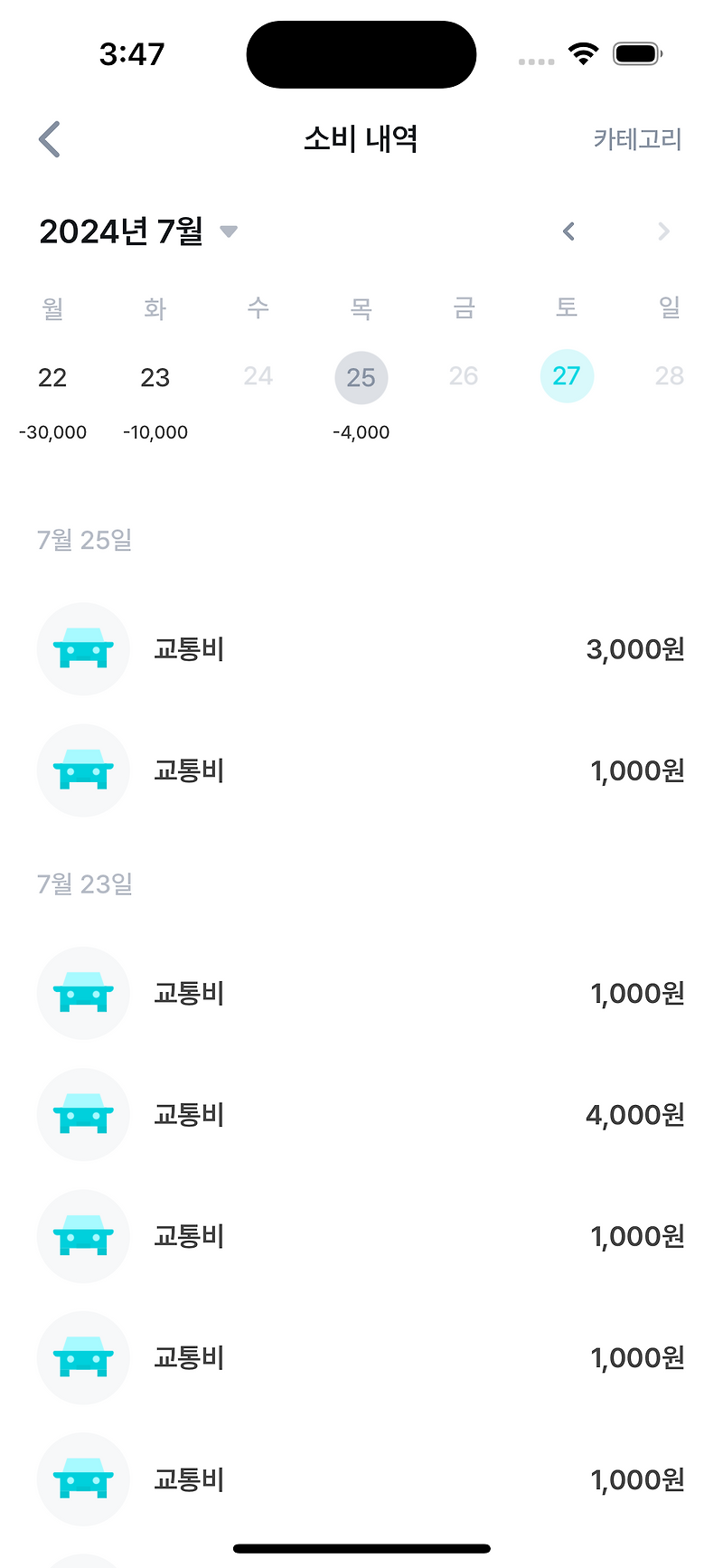This screenshot has height=1568, width=723.
Task: Click the battery indicator in the status bar
Action: click(637, 52)
